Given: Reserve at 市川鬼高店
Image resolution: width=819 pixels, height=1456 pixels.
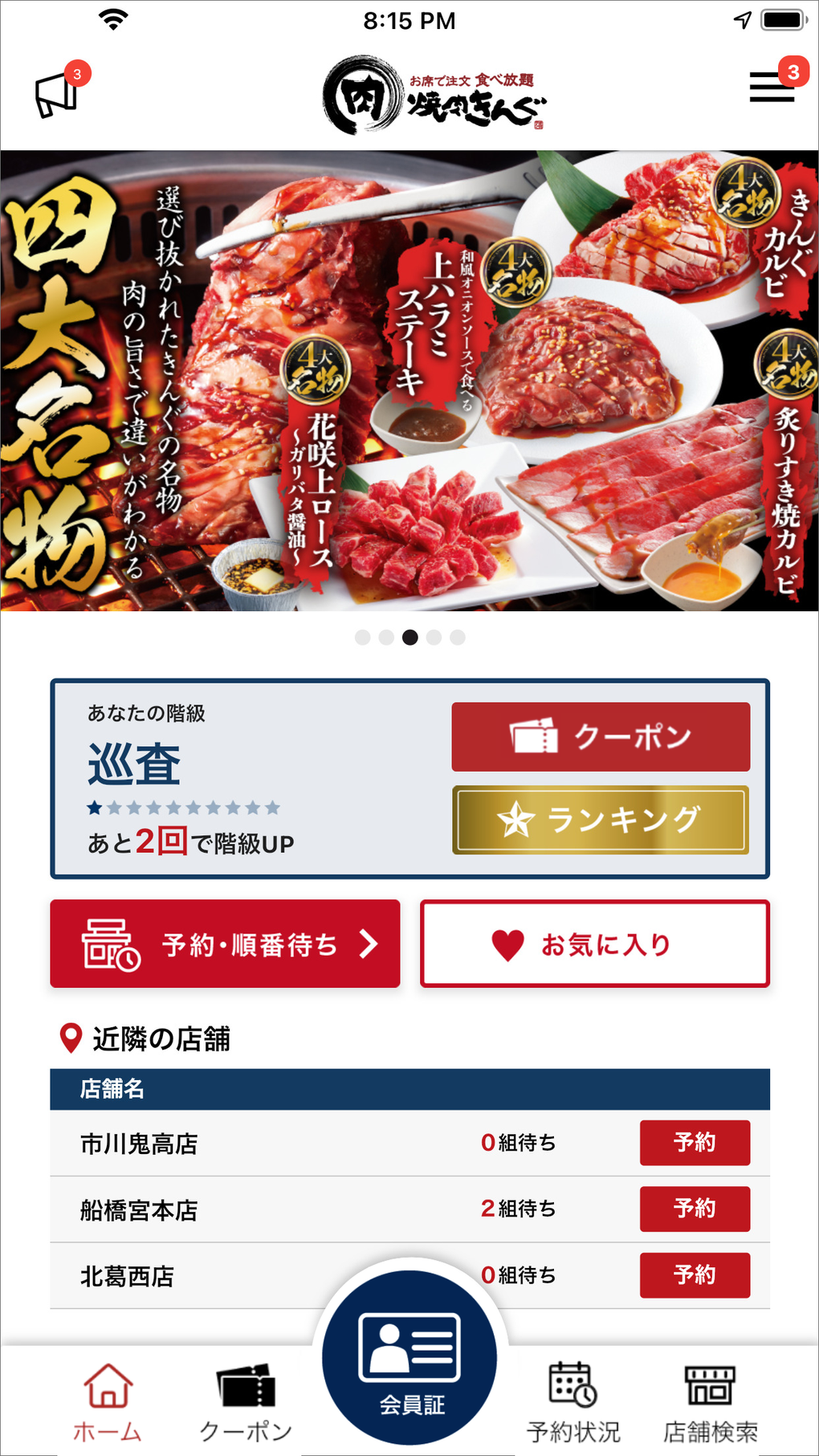Looking at the screenshot, I should (695, 1142).
